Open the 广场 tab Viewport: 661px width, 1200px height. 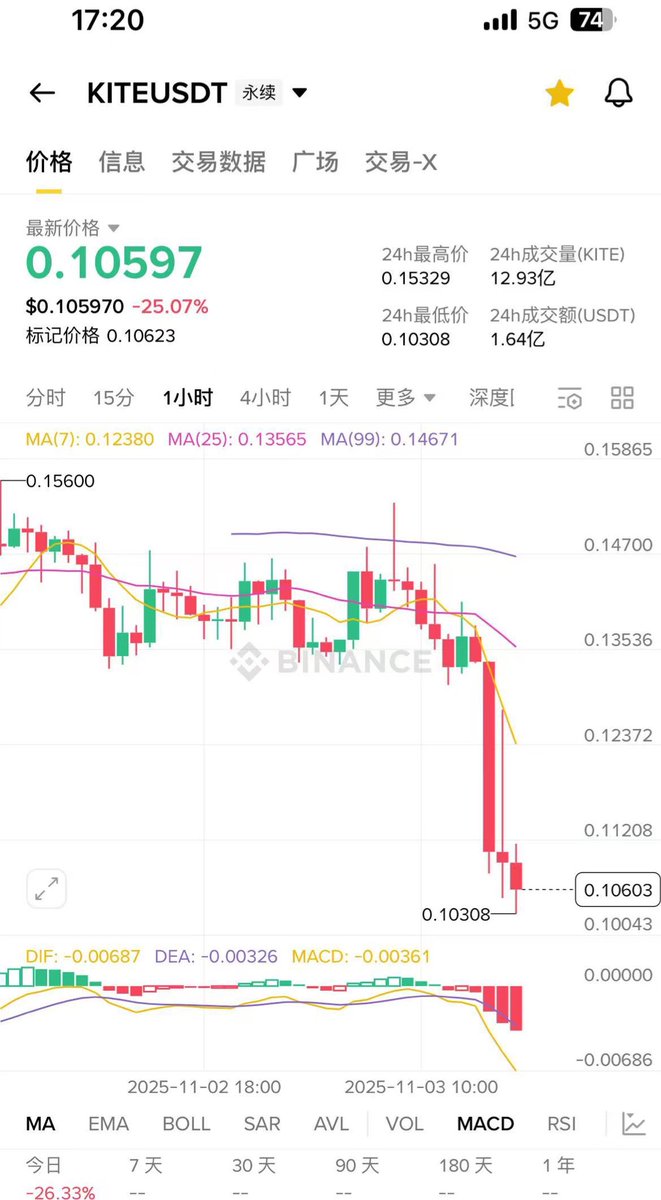coord(315,161)
